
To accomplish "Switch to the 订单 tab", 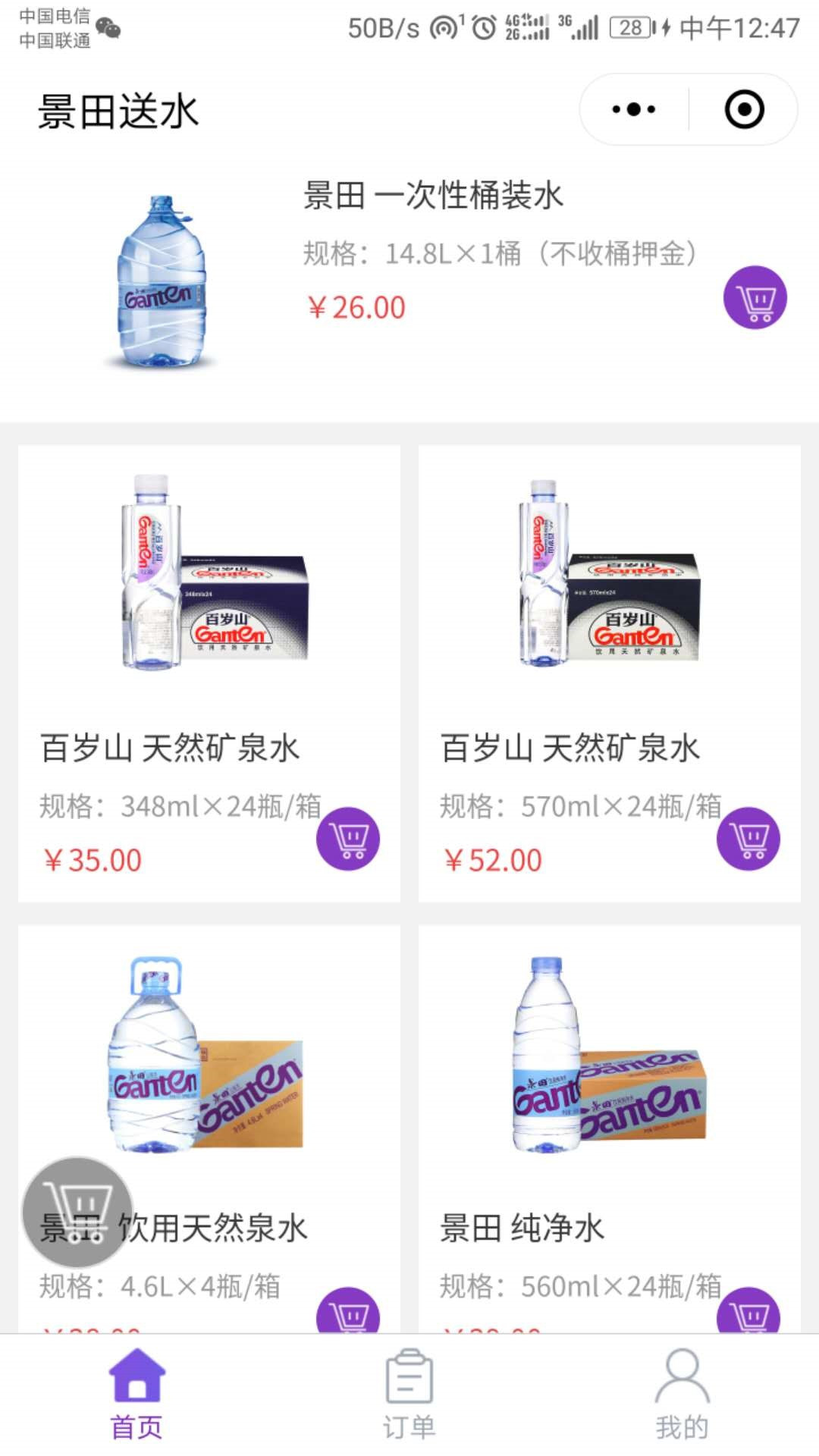I will (409, 1394).
